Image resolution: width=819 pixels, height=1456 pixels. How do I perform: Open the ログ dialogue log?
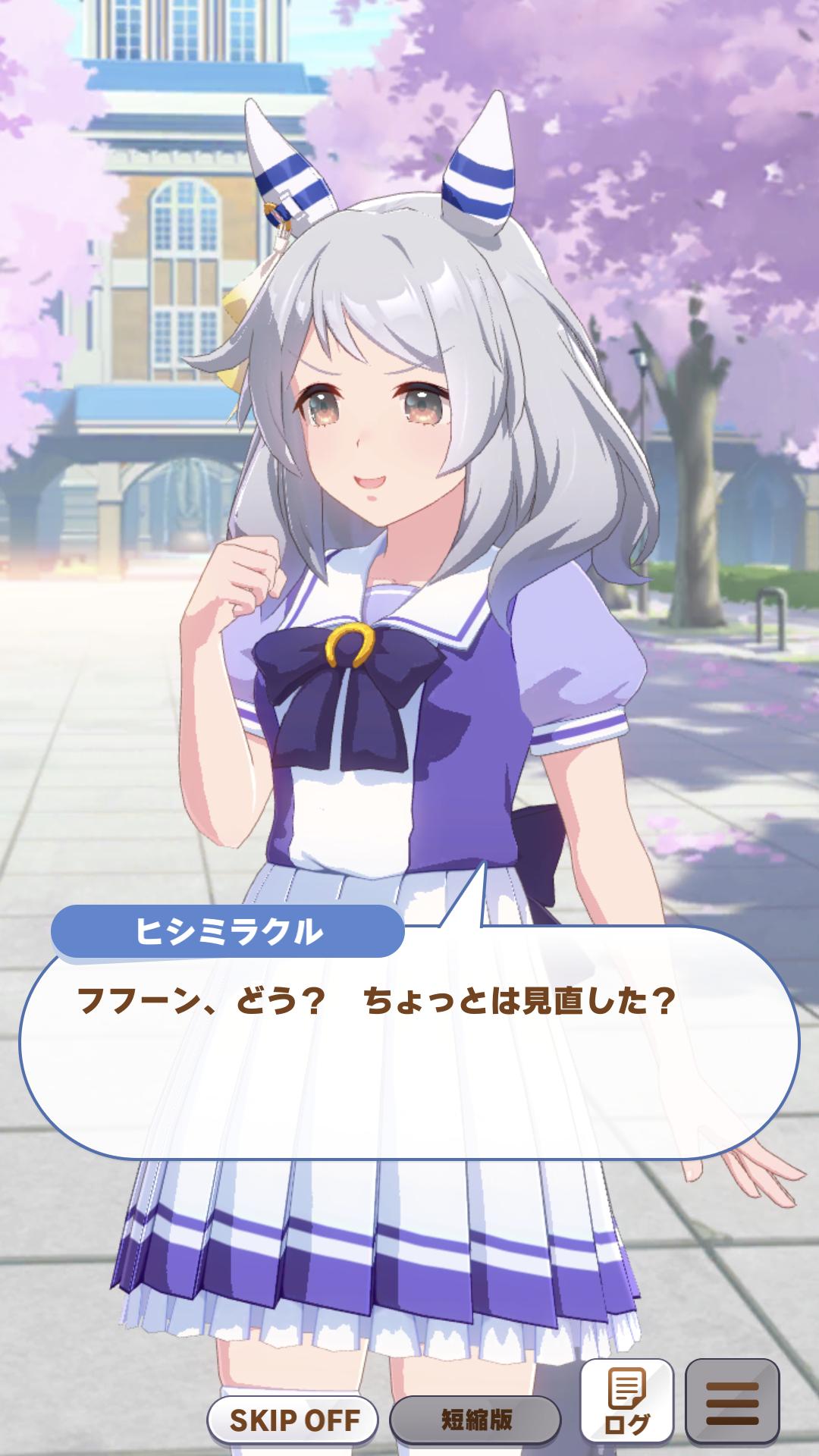626,1401
